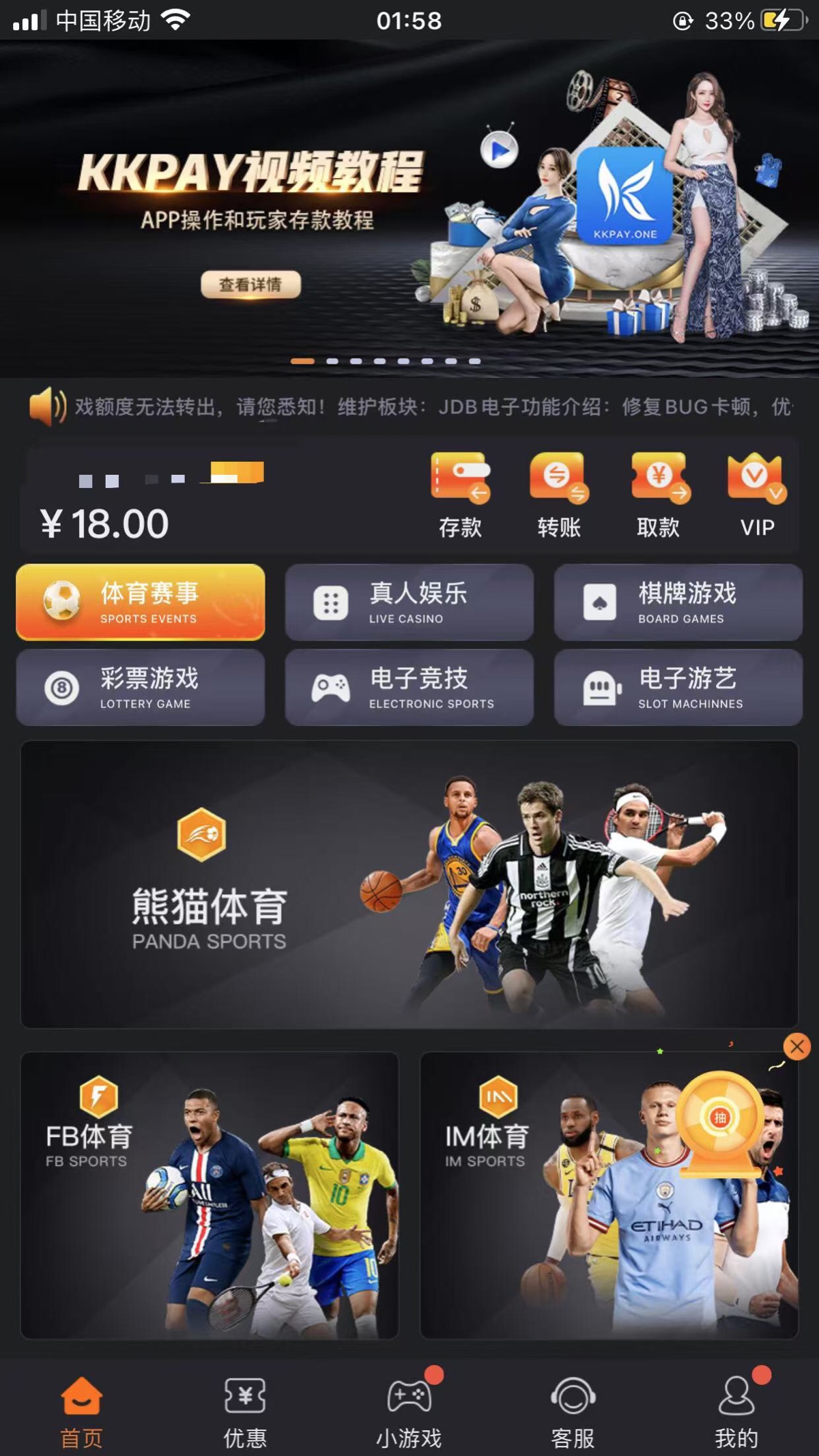Select the 真人娱乐 Live Casino category
This screenshot has width=819, height=1456.
409,602
